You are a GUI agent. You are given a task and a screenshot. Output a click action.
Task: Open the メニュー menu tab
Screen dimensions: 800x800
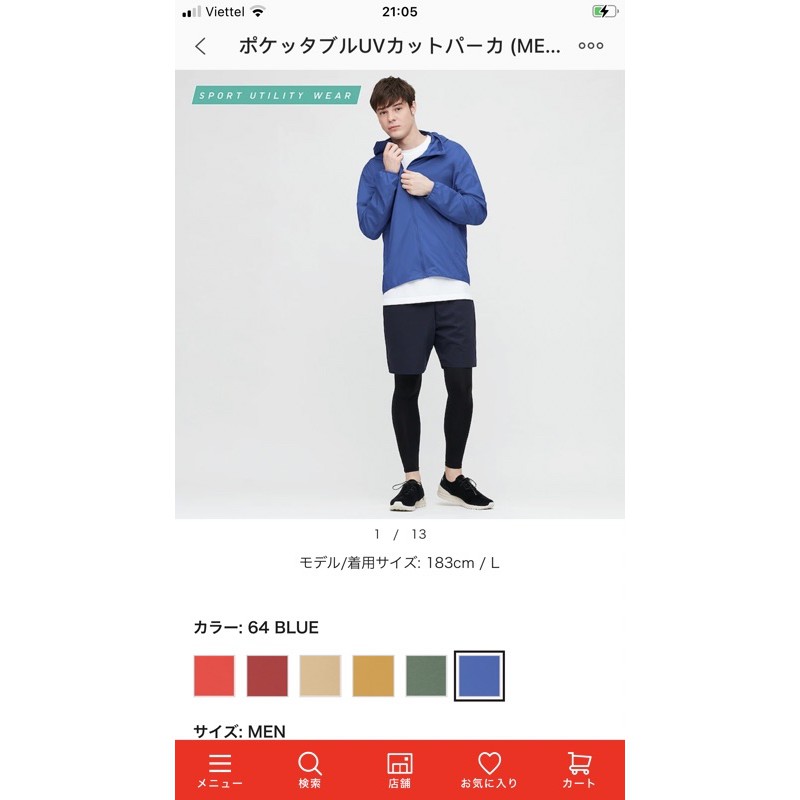pyautogui.click(x=220, y=770)
